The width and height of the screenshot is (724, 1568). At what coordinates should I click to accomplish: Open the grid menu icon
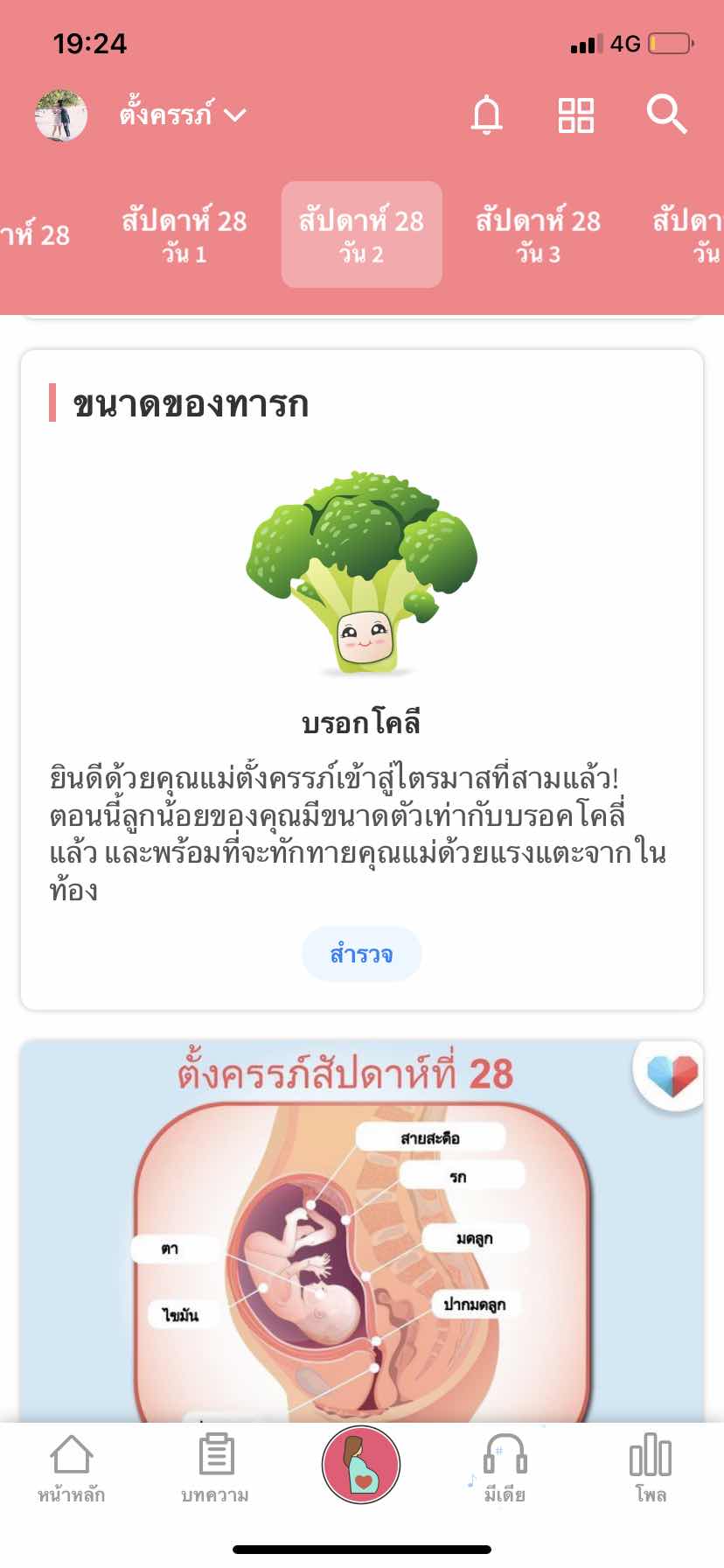click(x=576, y=115)
